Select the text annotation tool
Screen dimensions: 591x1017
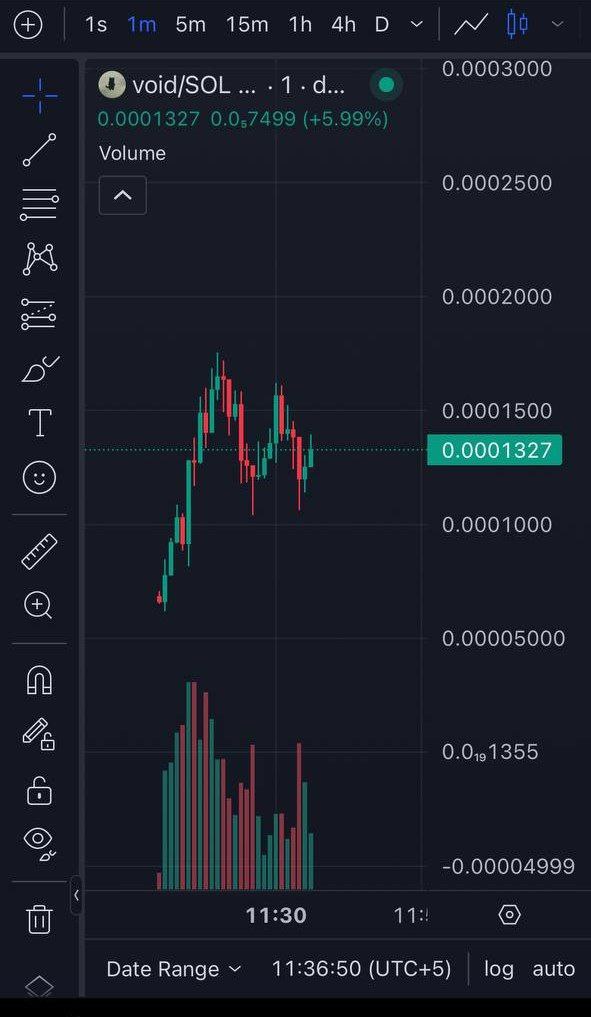(x=40, y=422)
